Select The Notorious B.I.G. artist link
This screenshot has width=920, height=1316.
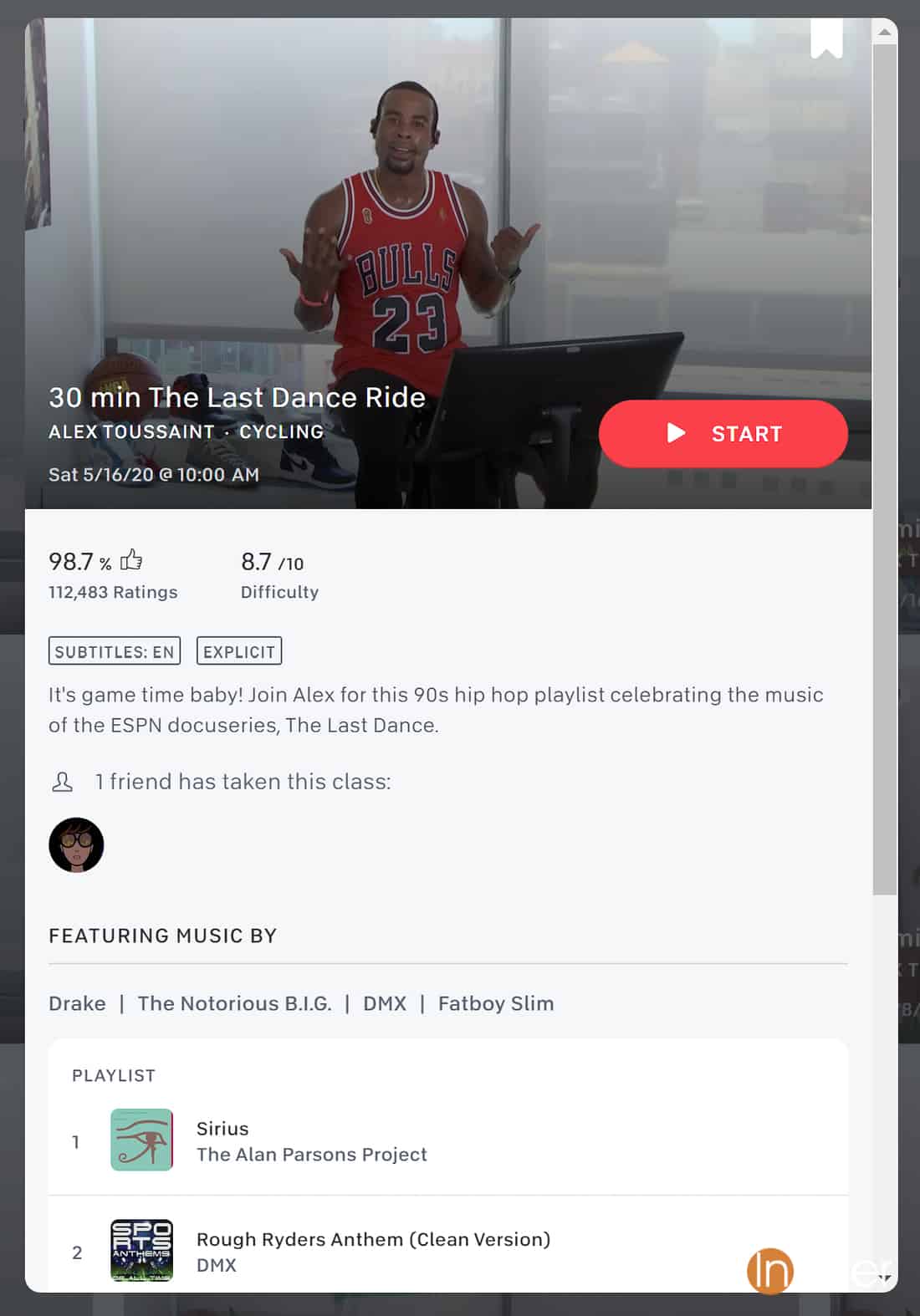pos(234,1003)
